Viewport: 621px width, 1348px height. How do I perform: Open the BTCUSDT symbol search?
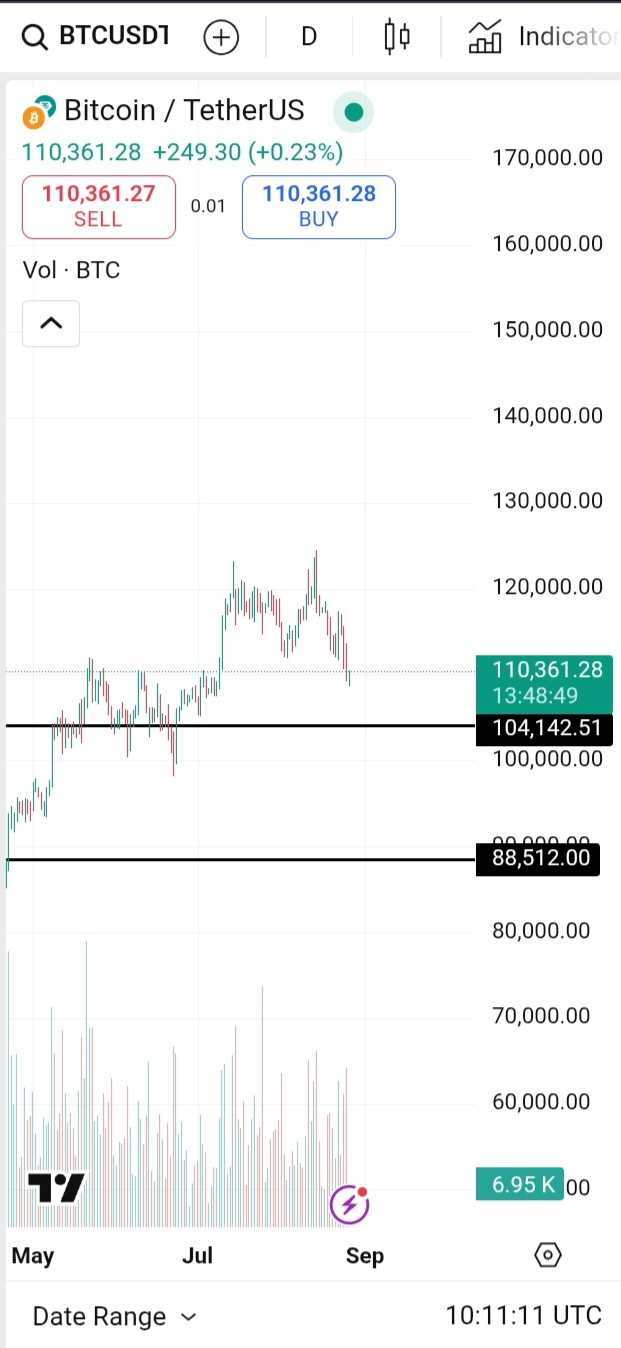[x=97, y=37]
